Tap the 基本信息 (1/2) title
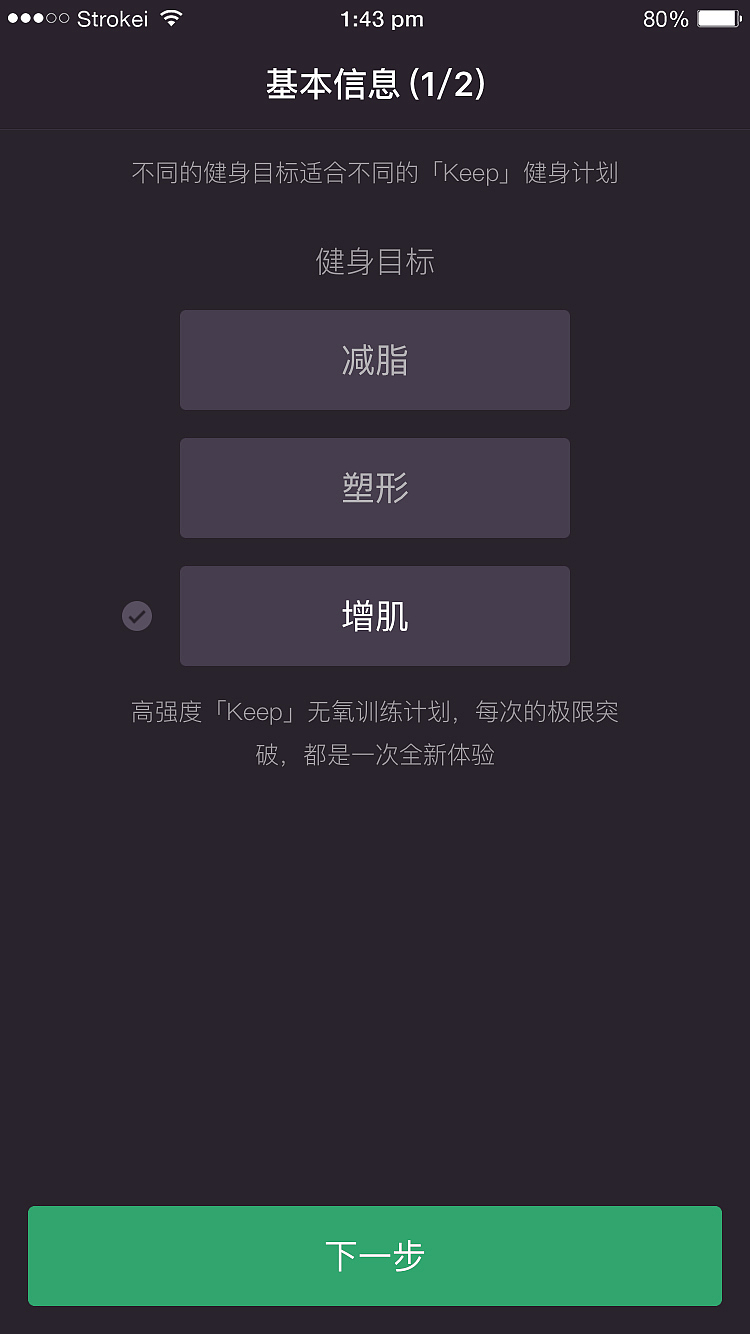The height and width of the screenshot is (1334, 750). 374,86
